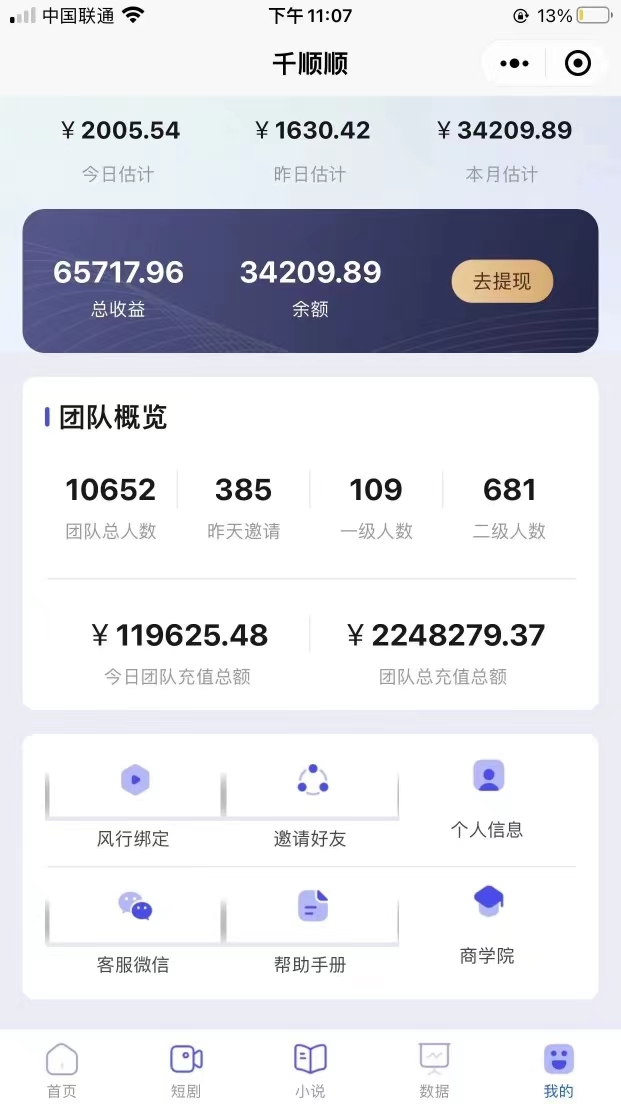The height and width of the screenshot is (1104, 621).
Task: Switch to the 首页 home tab
Action: tap(62, 1070)
